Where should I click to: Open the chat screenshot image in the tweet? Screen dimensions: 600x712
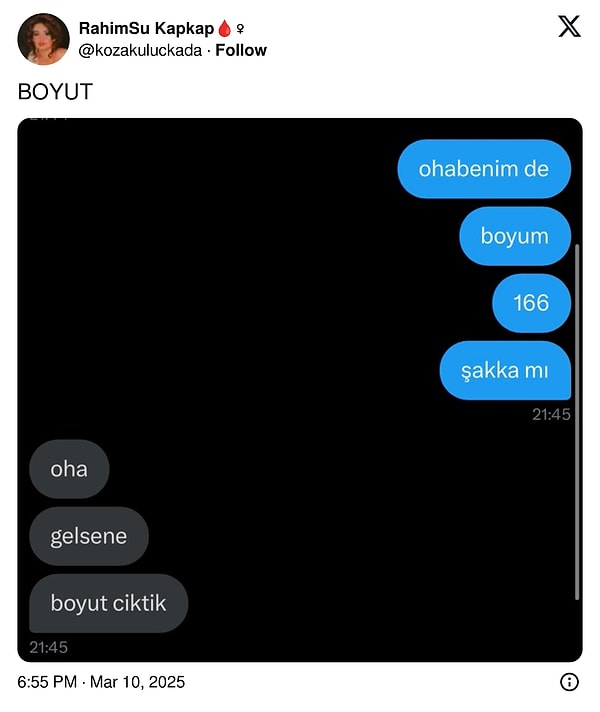pos(299,390)
